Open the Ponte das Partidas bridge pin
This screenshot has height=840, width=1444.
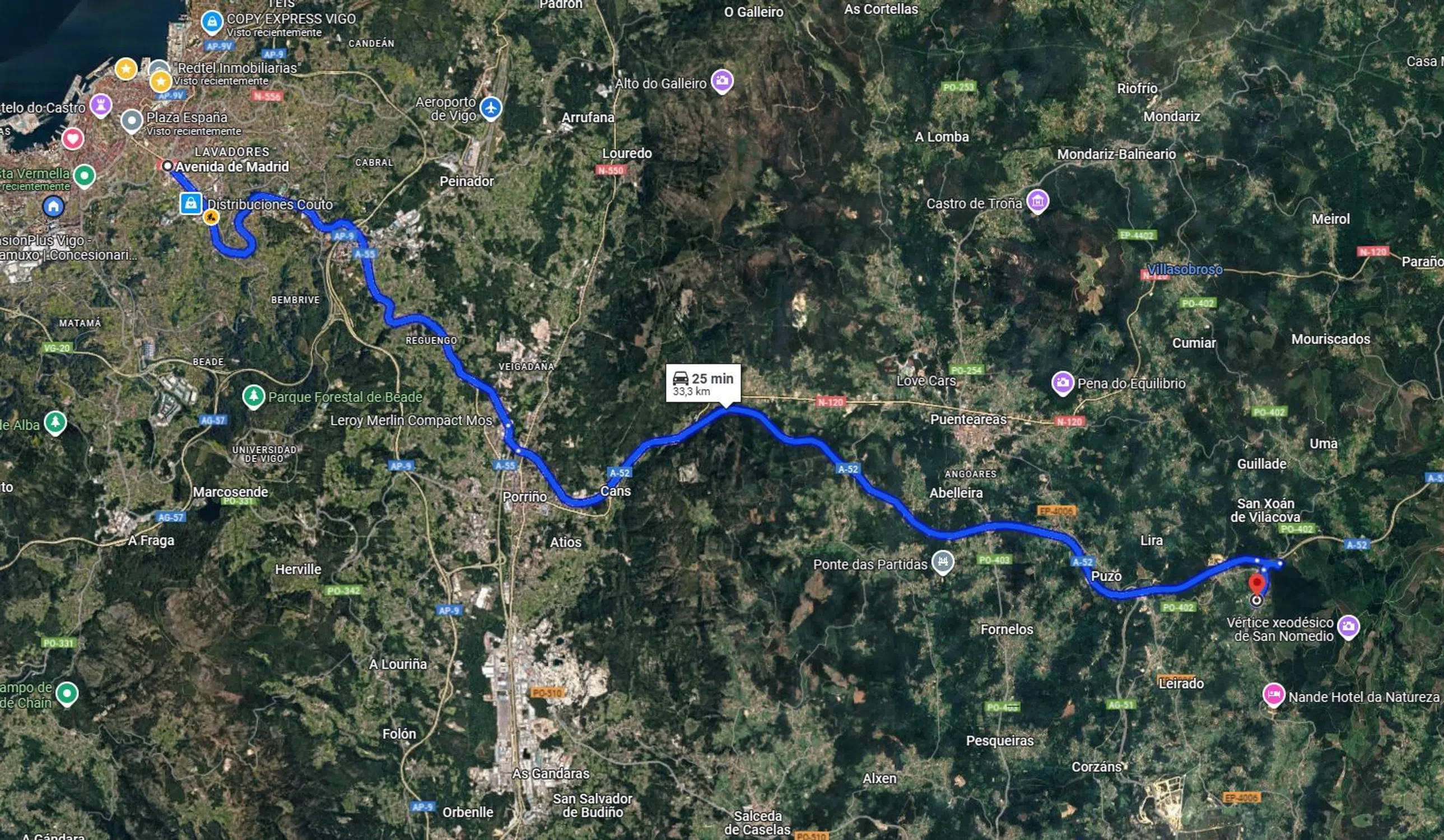click(943, 562)
